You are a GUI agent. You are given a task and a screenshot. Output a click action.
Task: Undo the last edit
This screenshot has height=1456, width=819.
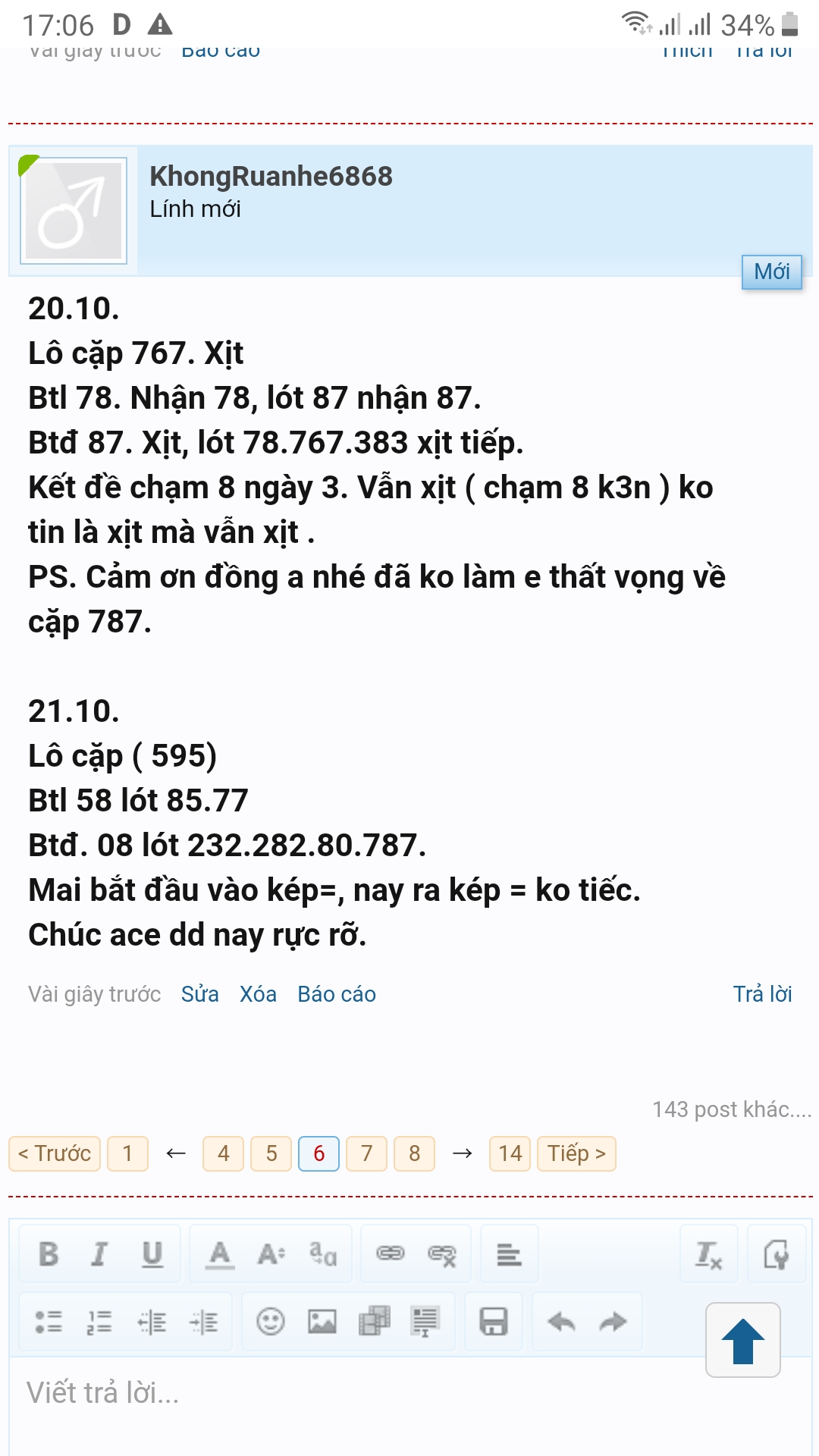pos(561,1322)
